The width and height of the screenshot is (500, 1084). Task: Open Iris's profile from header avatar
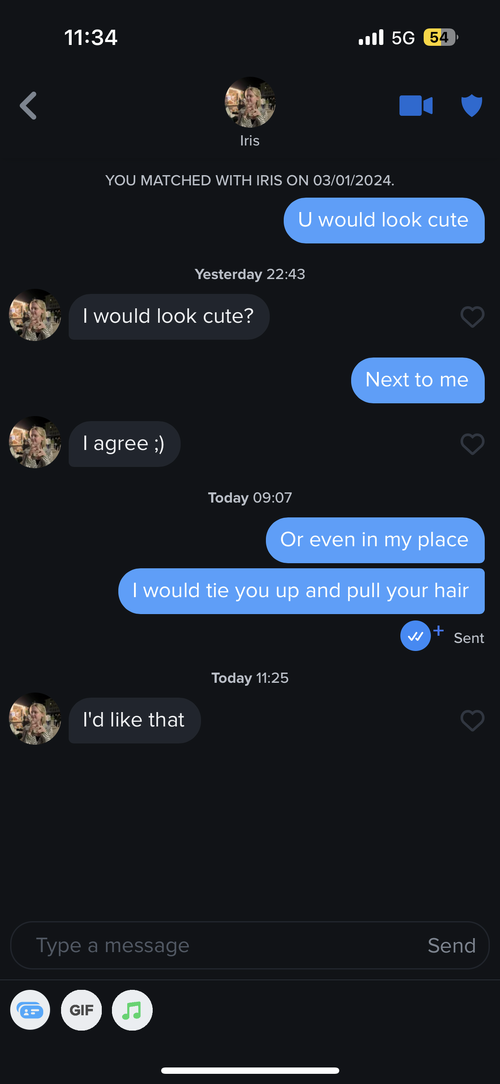pos(250,103)
